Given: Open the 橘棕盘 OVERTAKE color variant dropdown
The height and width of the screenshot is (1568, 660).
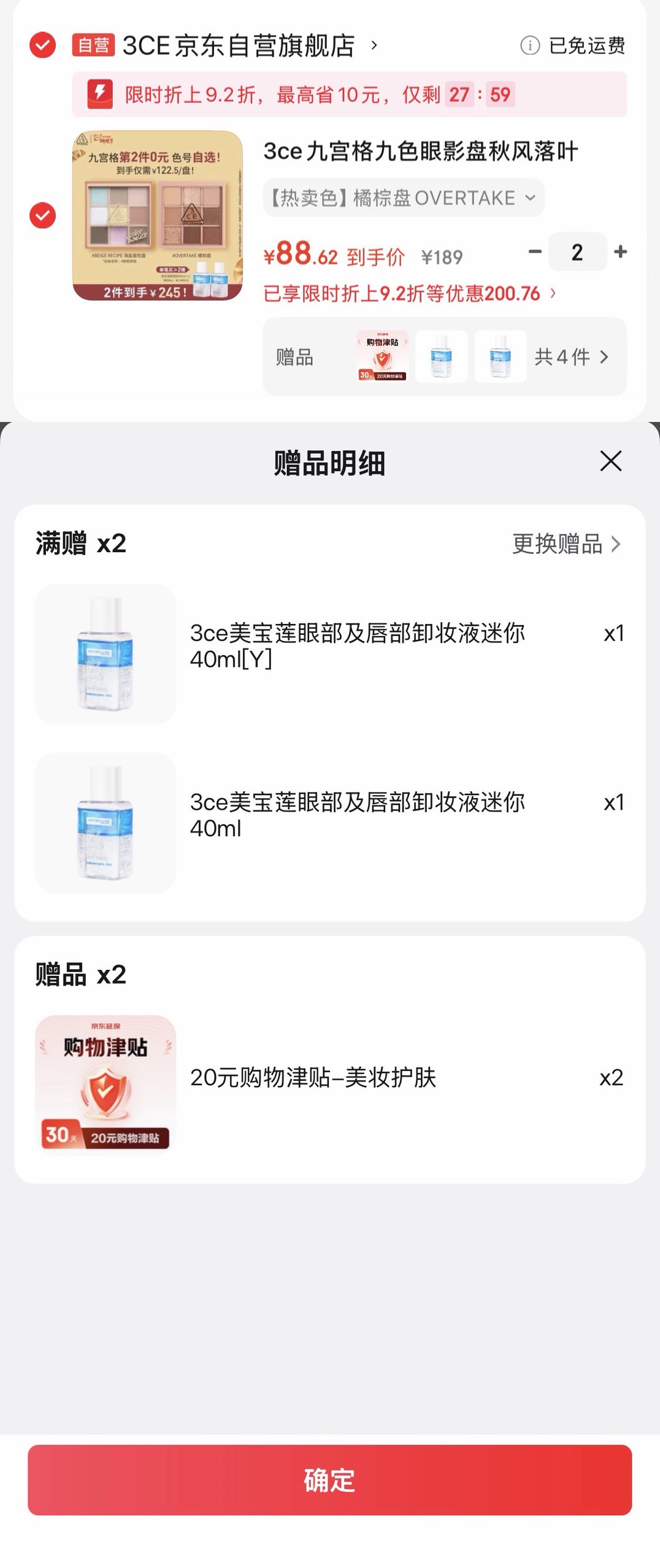Looking at the screenshot, I should click(x=405, y=198).
